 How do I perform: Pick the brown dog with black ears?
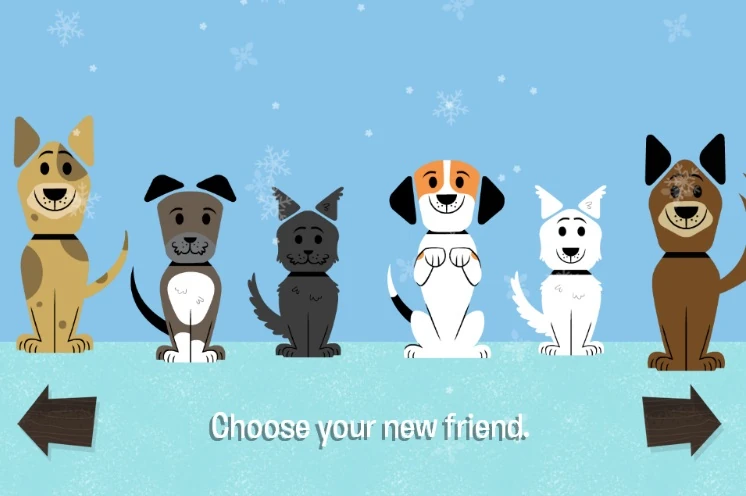(686, 255)
